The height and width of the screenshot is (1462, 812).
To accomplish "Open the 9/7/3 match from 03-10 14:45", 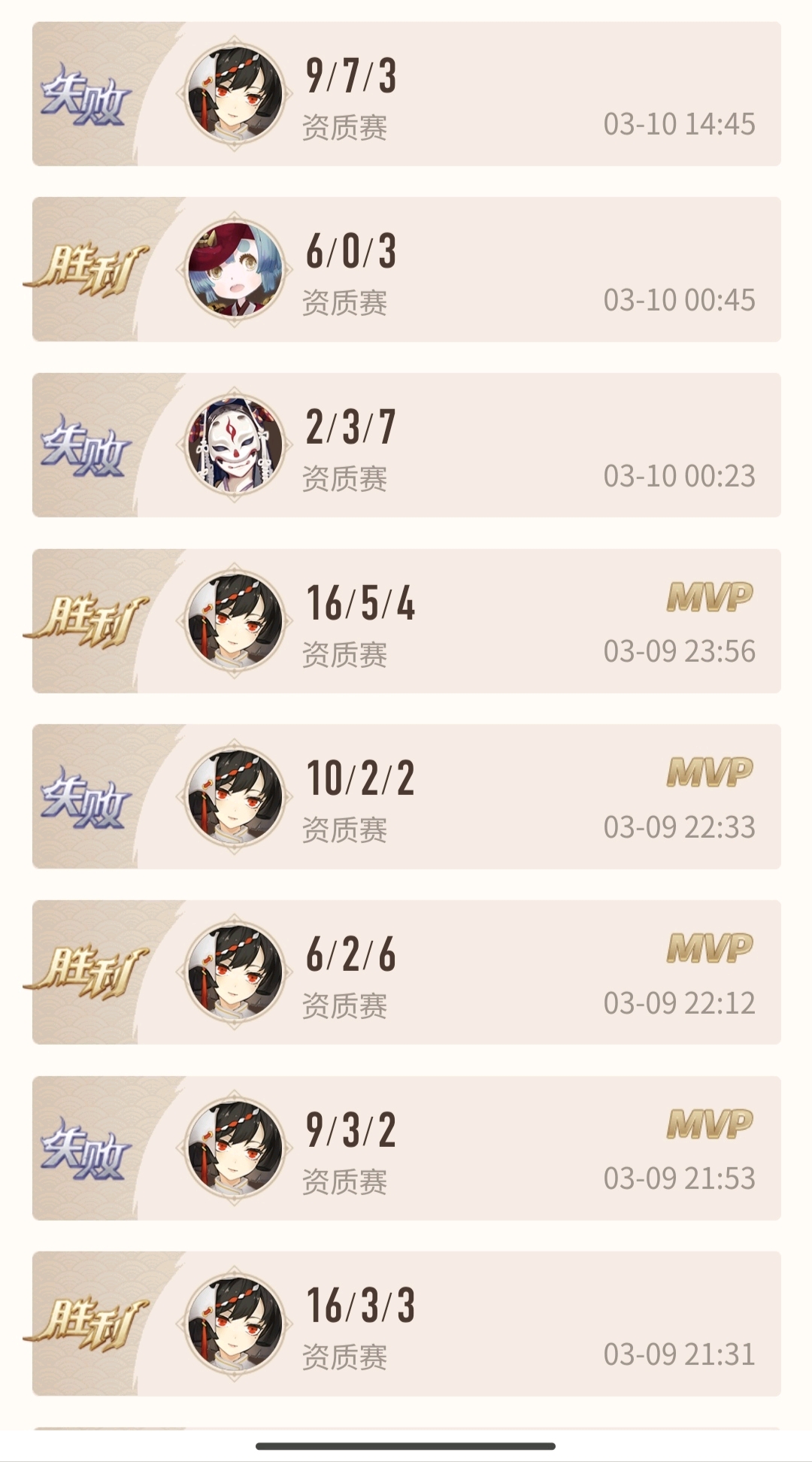I will pyautogui.click(x=406, y=94).
